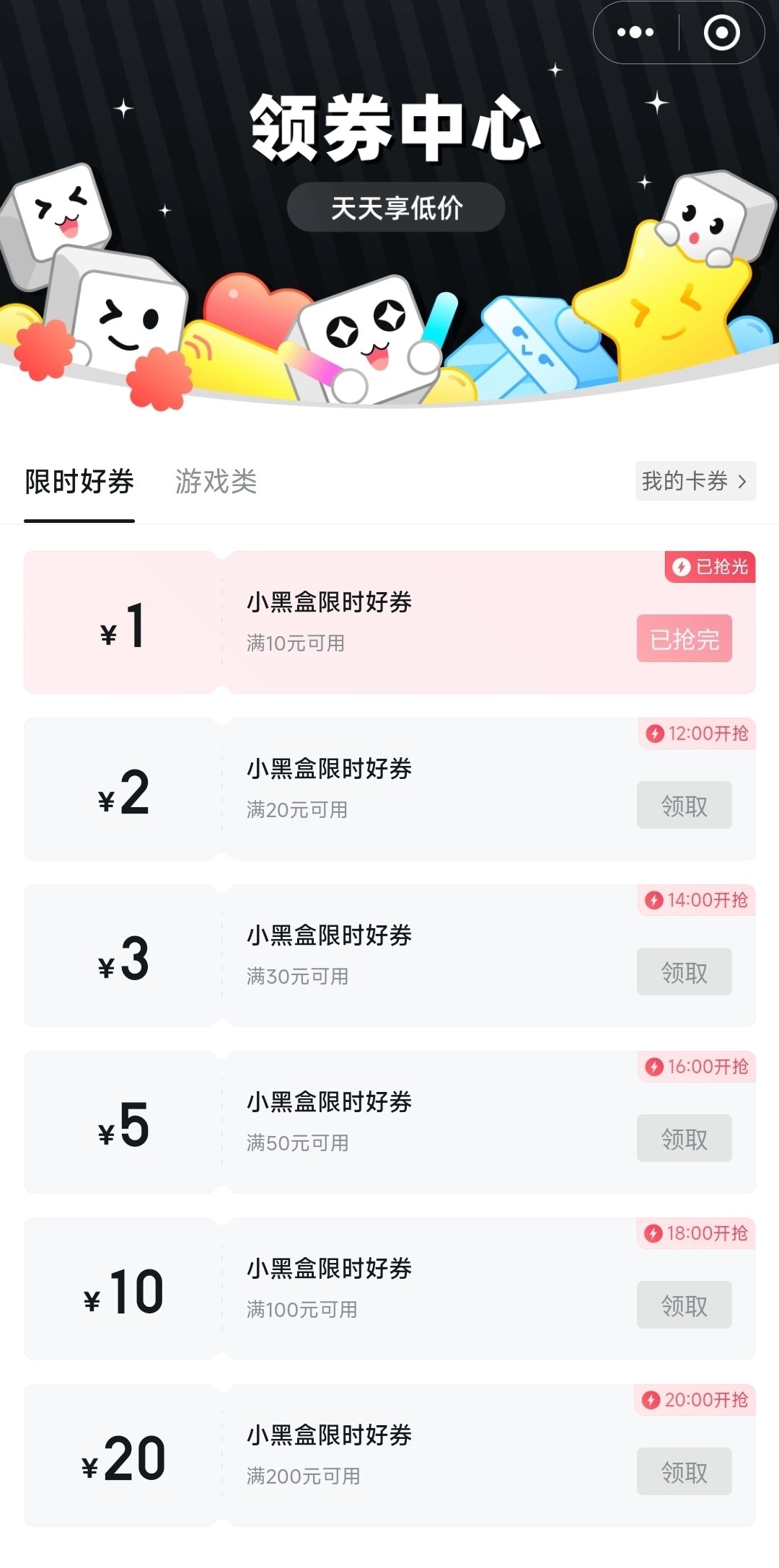
Task: Open the mini program more options menu
Action: pos(635,32)
